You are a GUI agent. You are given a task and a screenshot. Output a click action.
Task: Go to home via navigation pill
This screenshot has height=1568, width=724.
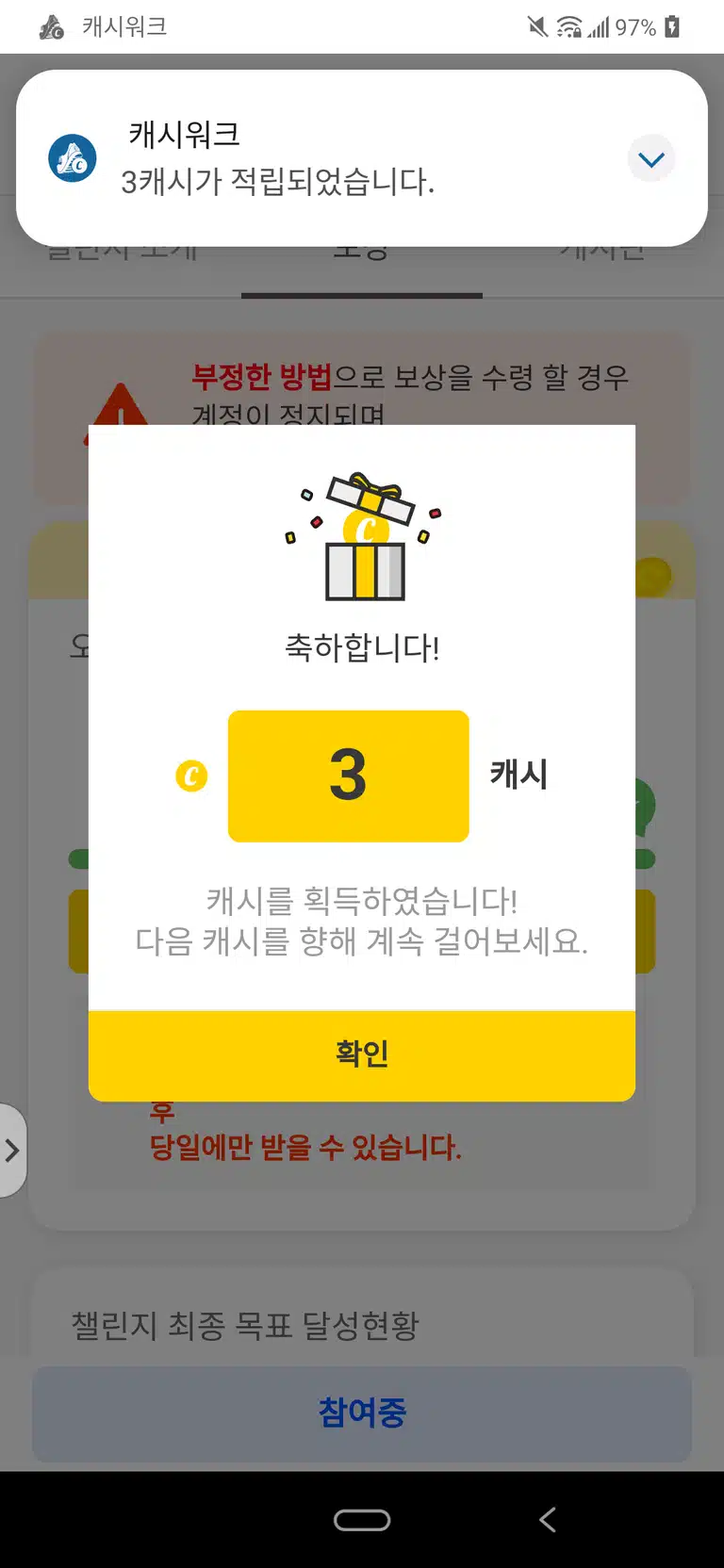click(x=362, y=1520)
